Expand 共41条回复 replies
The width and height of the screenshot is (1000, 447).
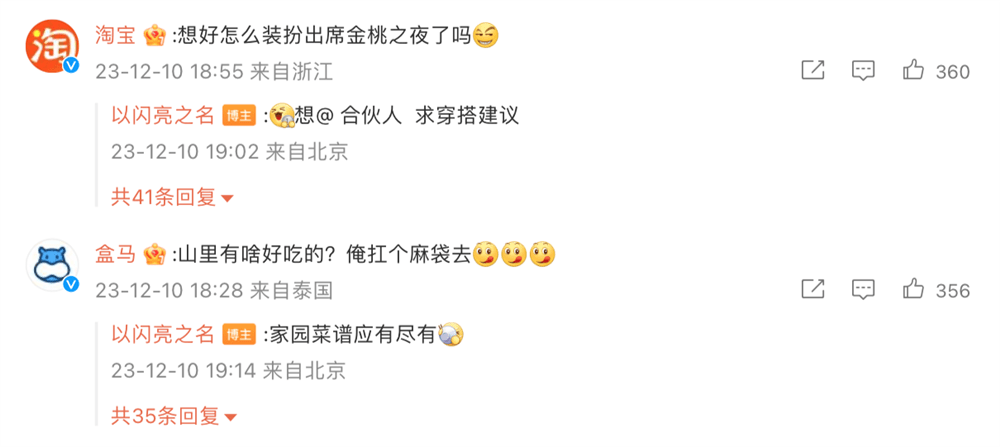[172, 198]
